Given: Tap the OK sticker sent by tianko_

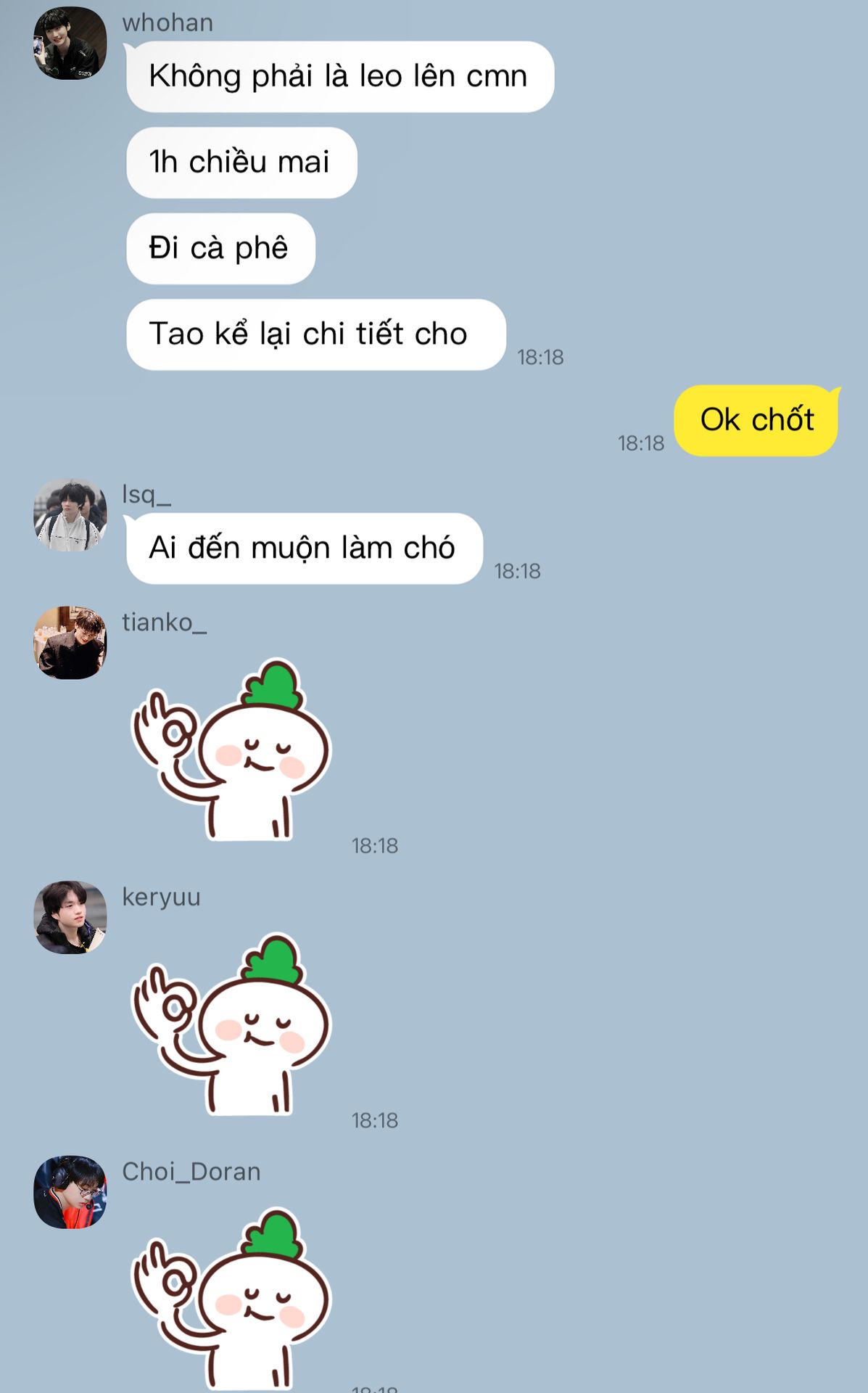Looking at the screenshot, I should coord(231,749).
